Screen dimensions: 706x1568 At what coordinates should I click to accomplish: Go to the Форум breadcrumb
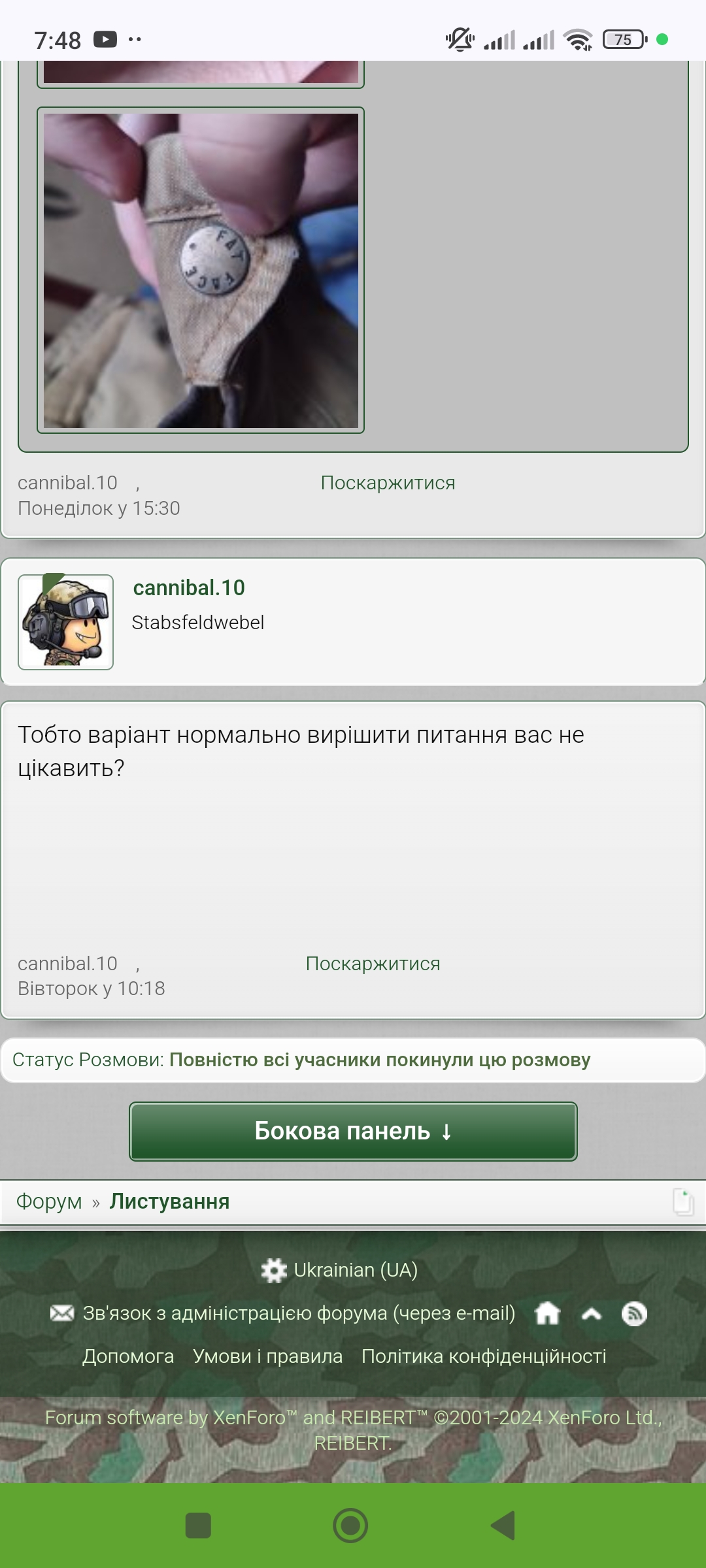point(49,1201)
